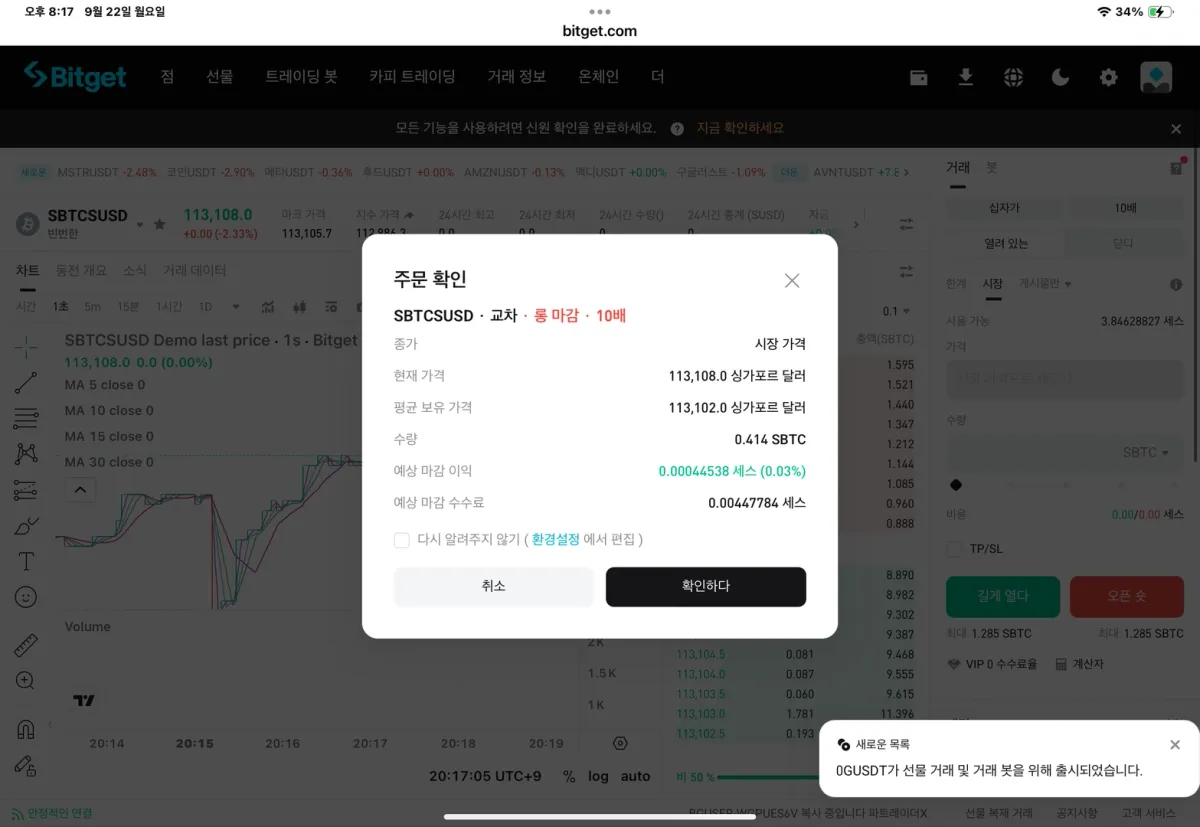
Task: Open the 카피 트레이딩 menu
Action: click(412, 77)
